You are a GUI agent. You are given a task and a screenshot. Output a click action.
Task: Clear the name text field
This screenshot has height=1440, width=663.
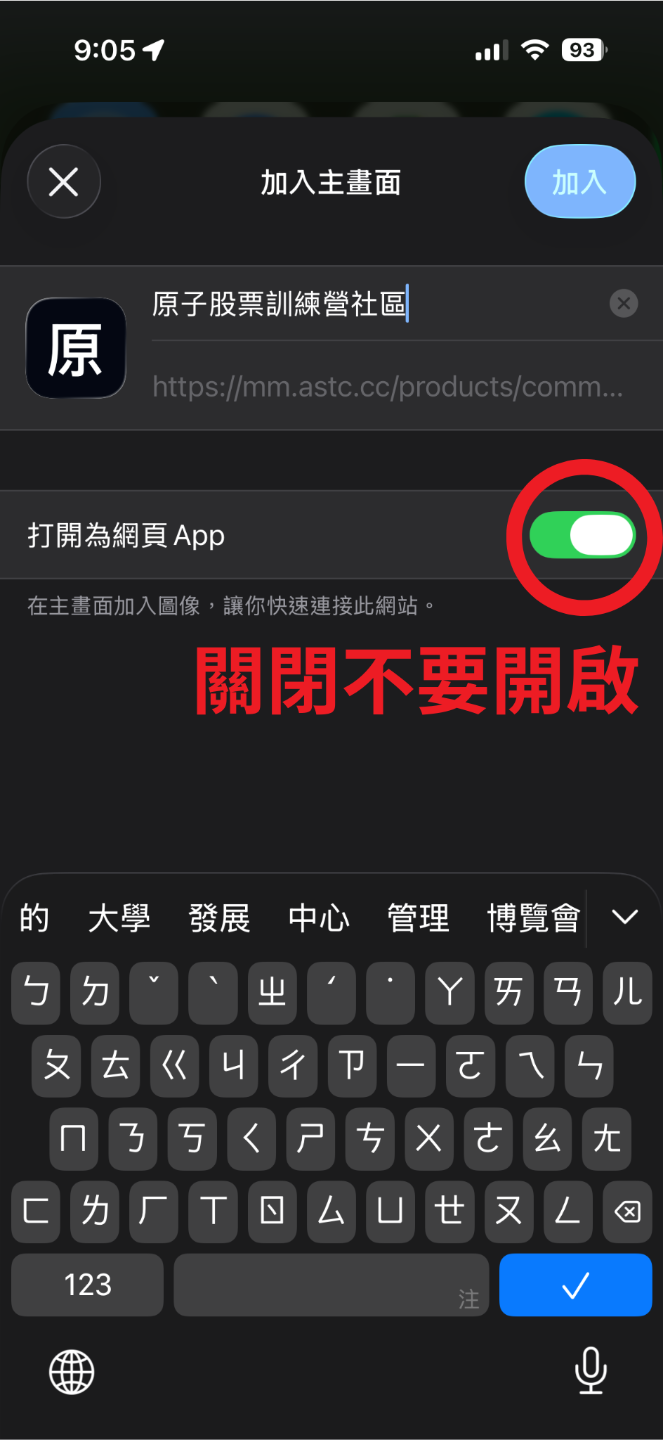[623, 304]
